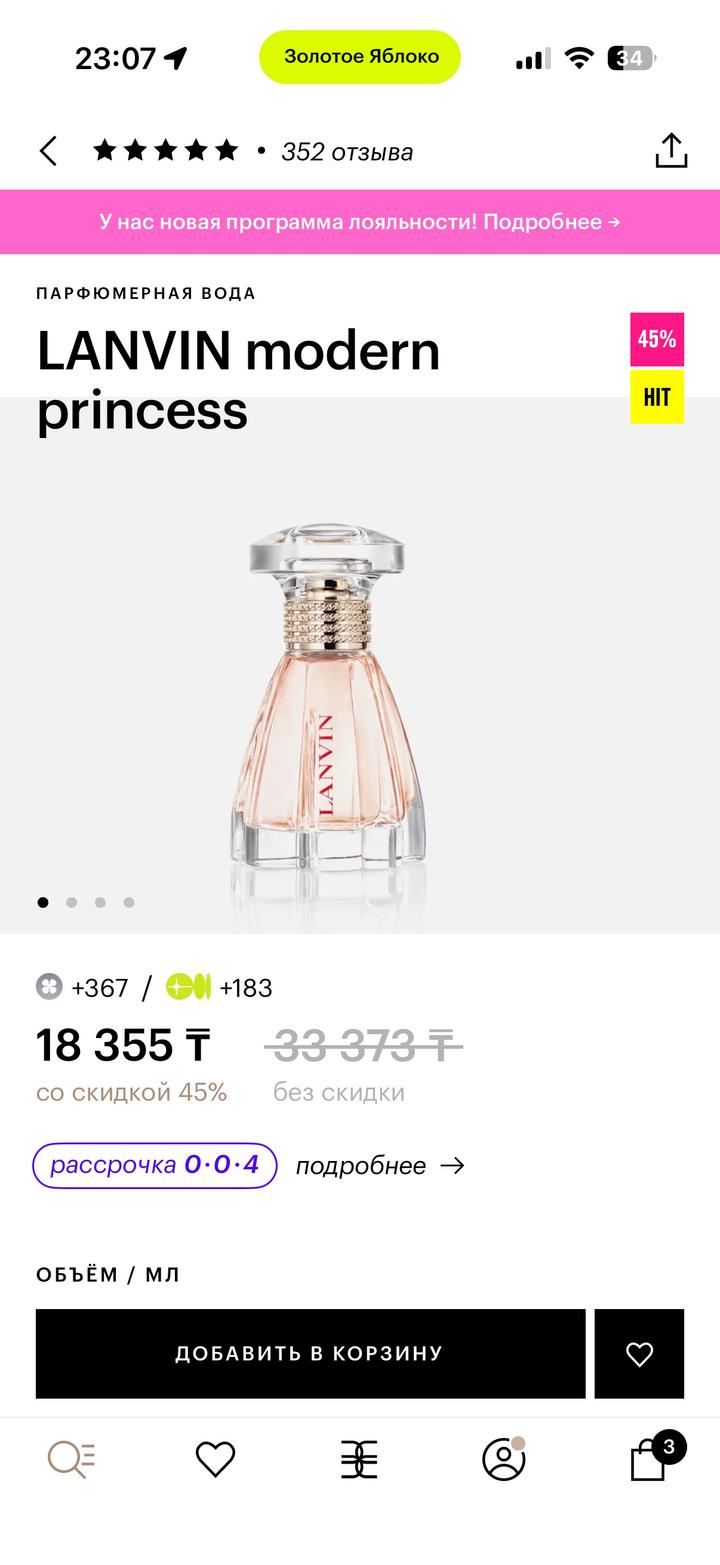Go back to the previous screen
Screen dimensions: 720x1565
point(48,152)
